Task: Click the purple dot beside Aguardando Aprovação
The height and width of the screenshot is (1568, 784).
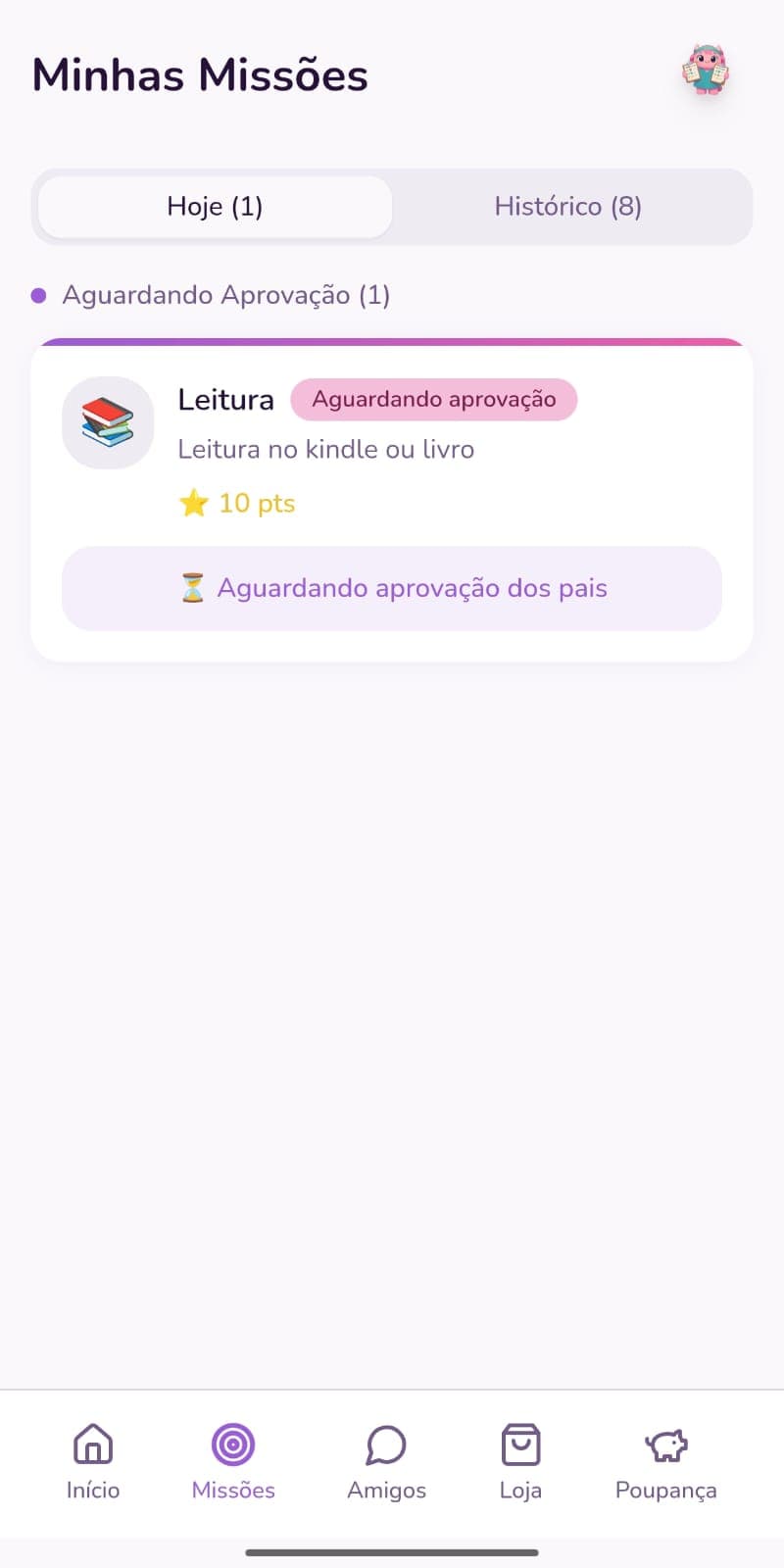Action: tap(37, 295)
